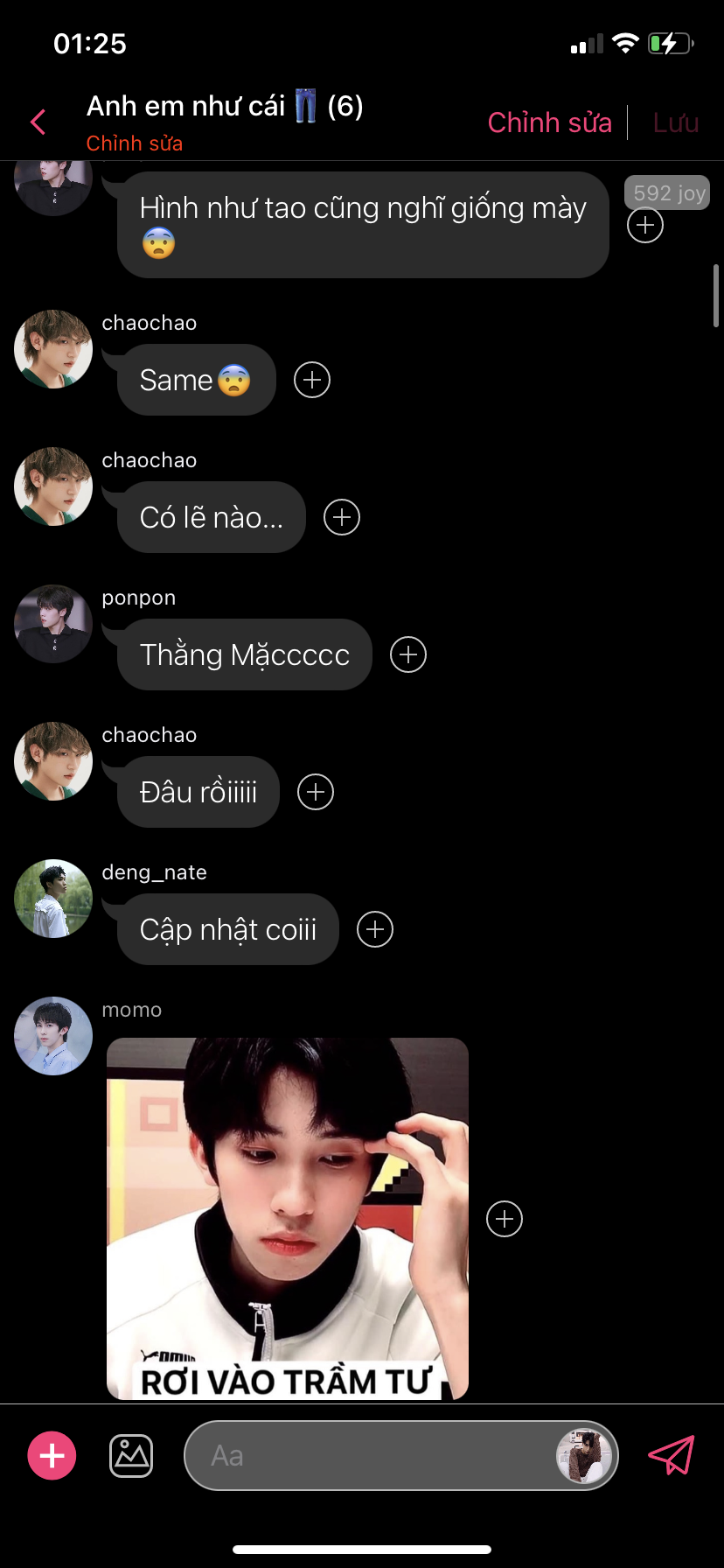Send message with paper plane icon
Viewport: 724px width, 1568px height.
pyautogui.click(x=671, y=1456)
